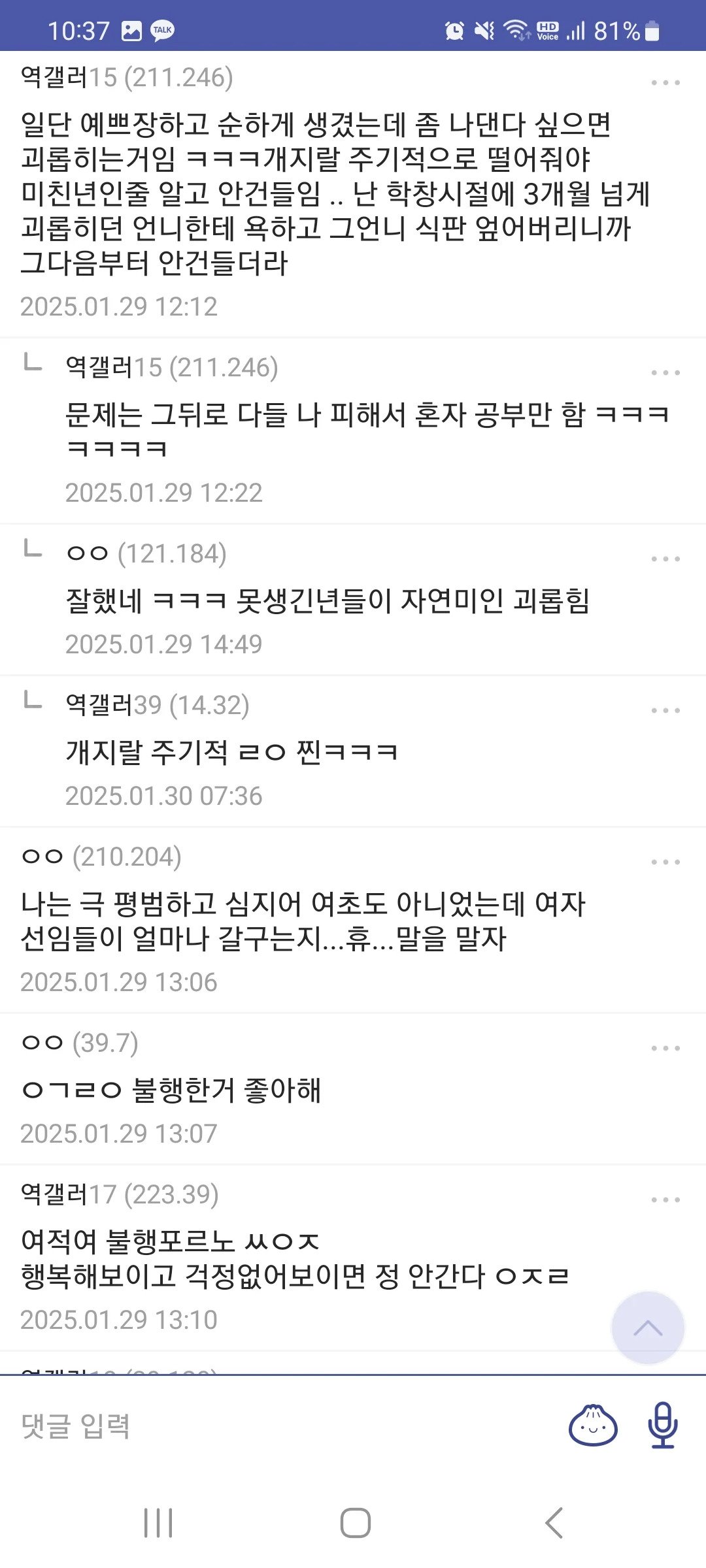Open options menu for the 14:49 reply
The height and width of the screenshot is (1568, 706).
(x=665, y=559)
